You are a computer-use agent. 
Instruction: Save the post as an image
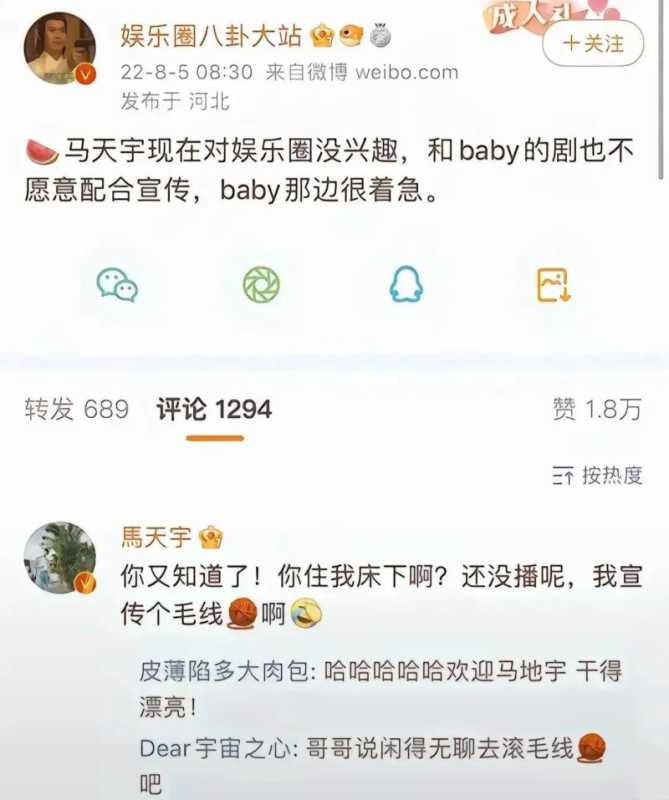click(x=553, y=286)
